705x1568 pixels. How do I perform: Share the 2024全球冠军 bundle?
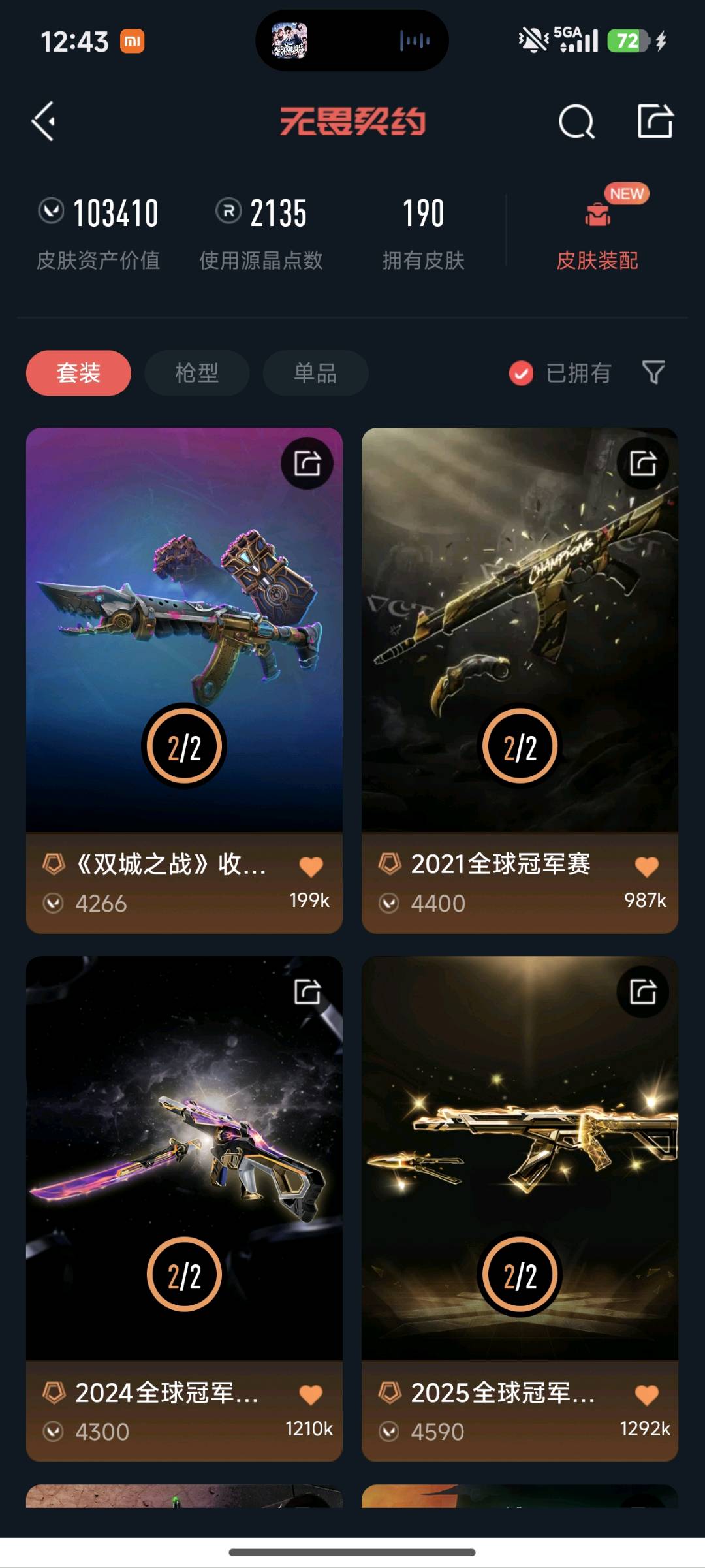pyautogui.click(x=307, y=991)
